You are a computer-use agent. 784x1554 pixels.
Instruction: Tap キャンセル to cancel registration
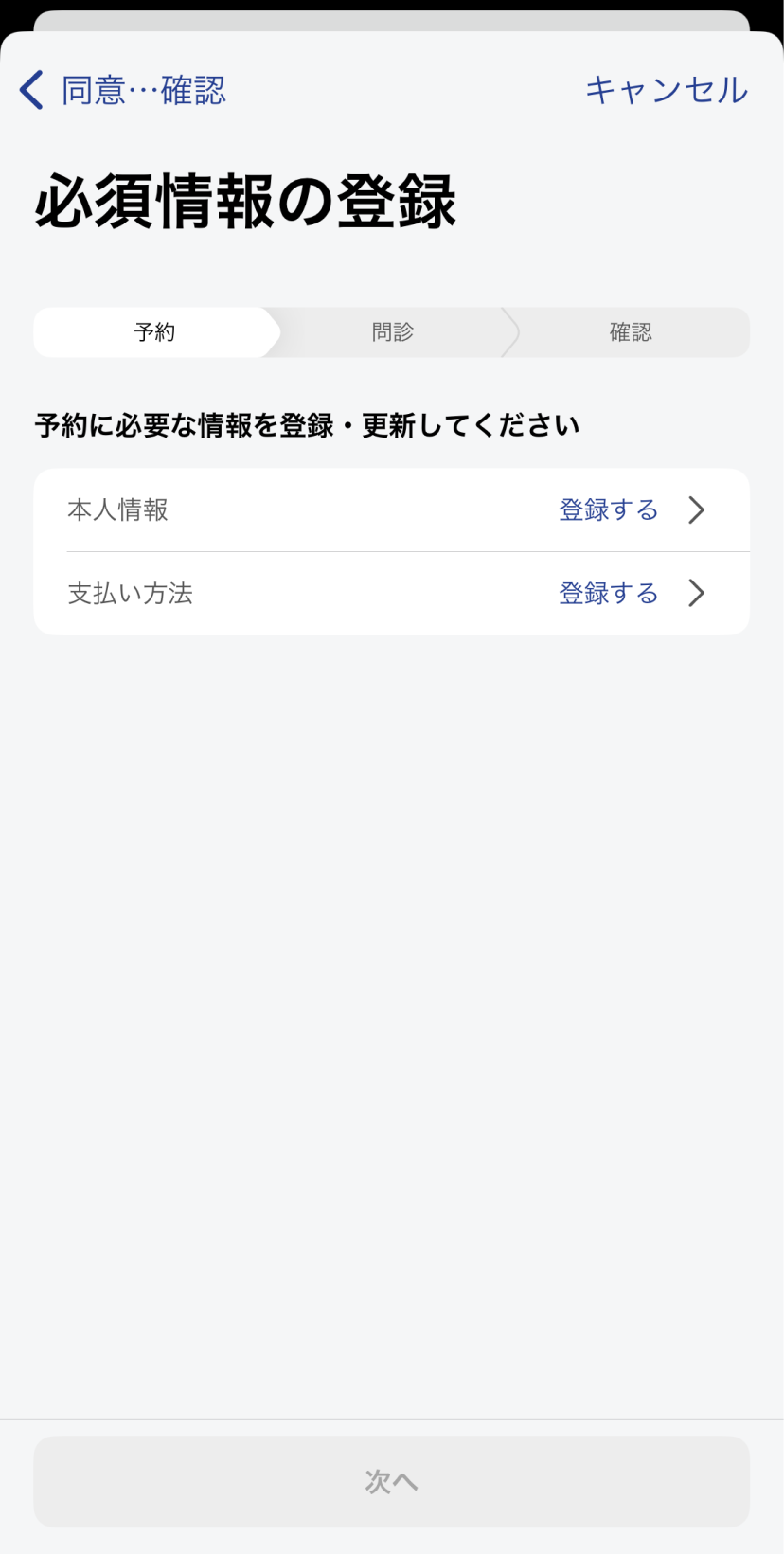click(666, 91)
